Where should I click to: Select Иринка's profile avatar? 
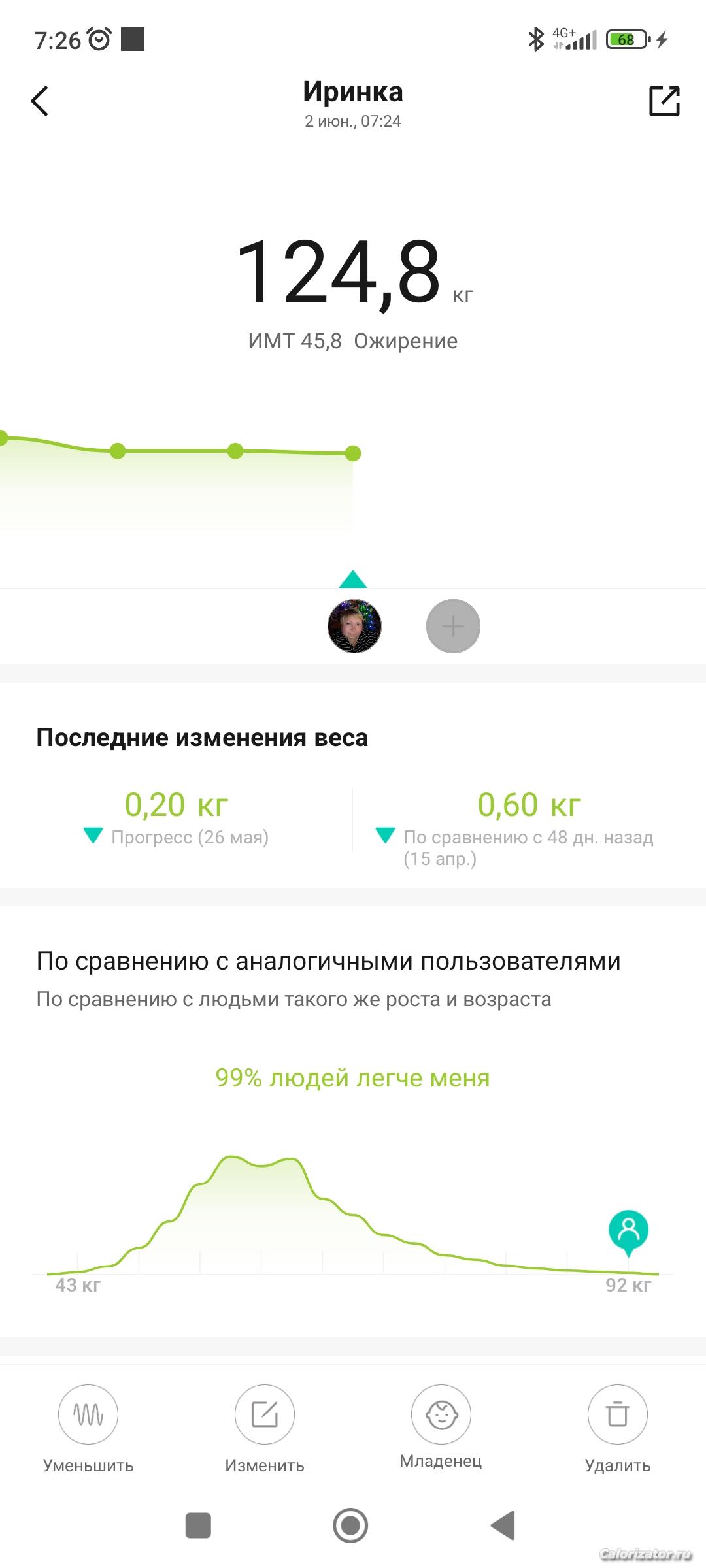[x=354, y=626]
